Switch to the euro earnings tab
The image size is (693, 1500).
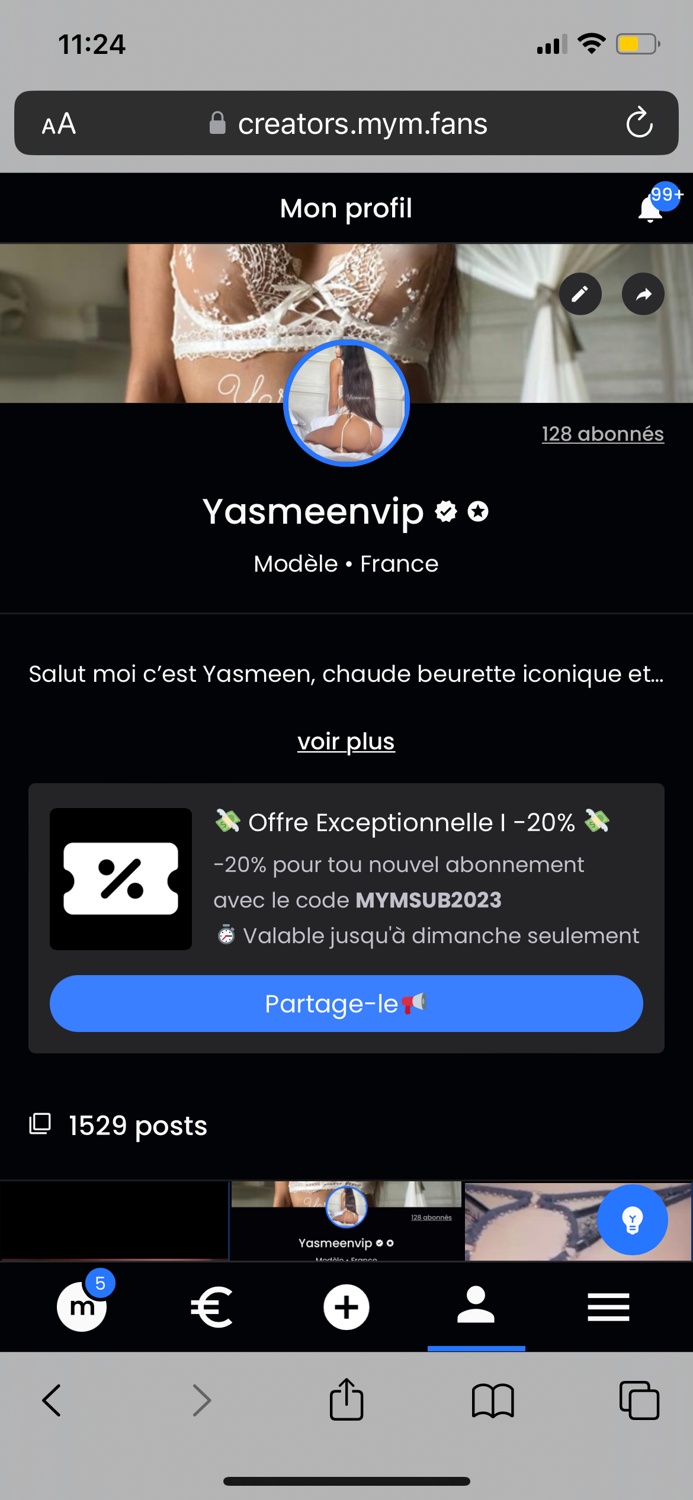(x=212, y=1307)
